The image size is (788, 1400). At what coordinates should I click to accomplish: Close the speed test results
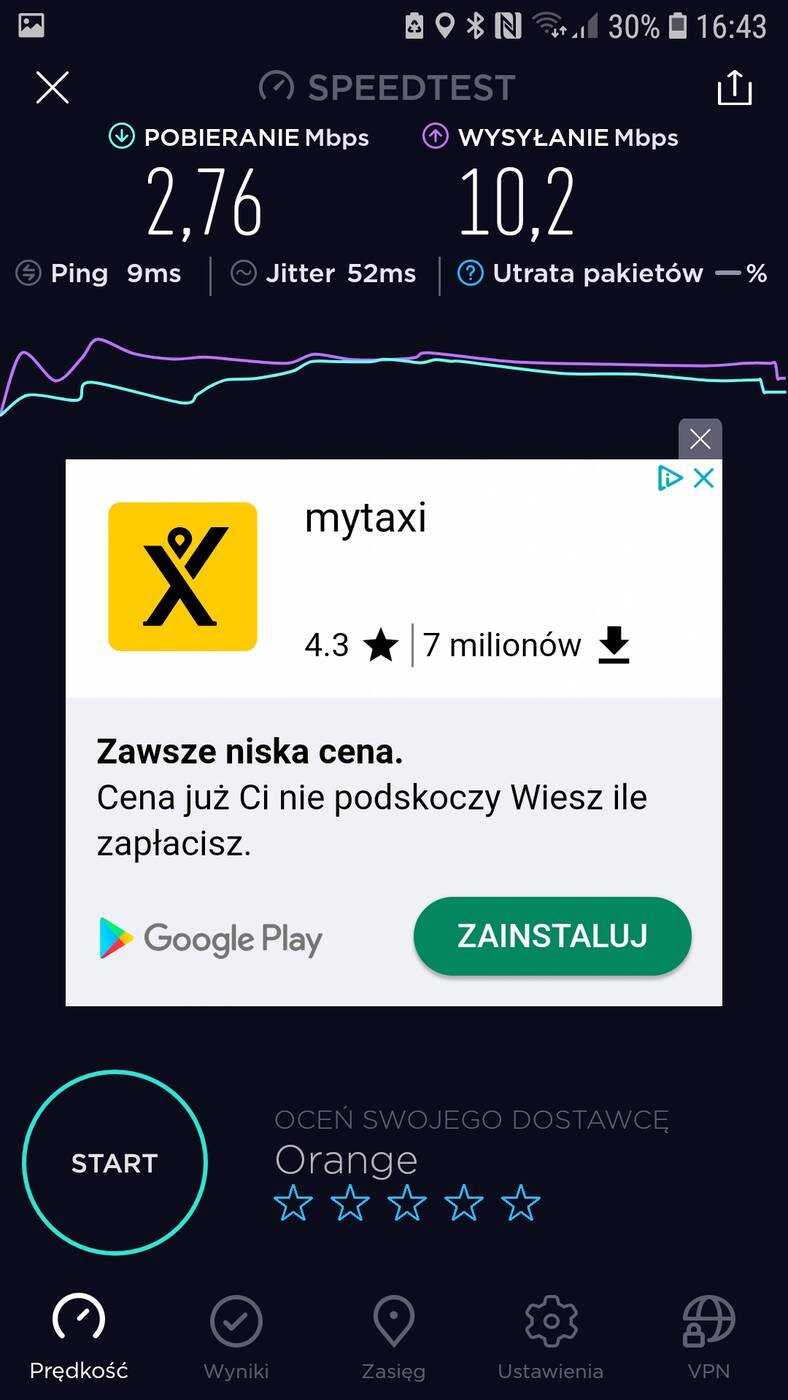tap(52, 88)
